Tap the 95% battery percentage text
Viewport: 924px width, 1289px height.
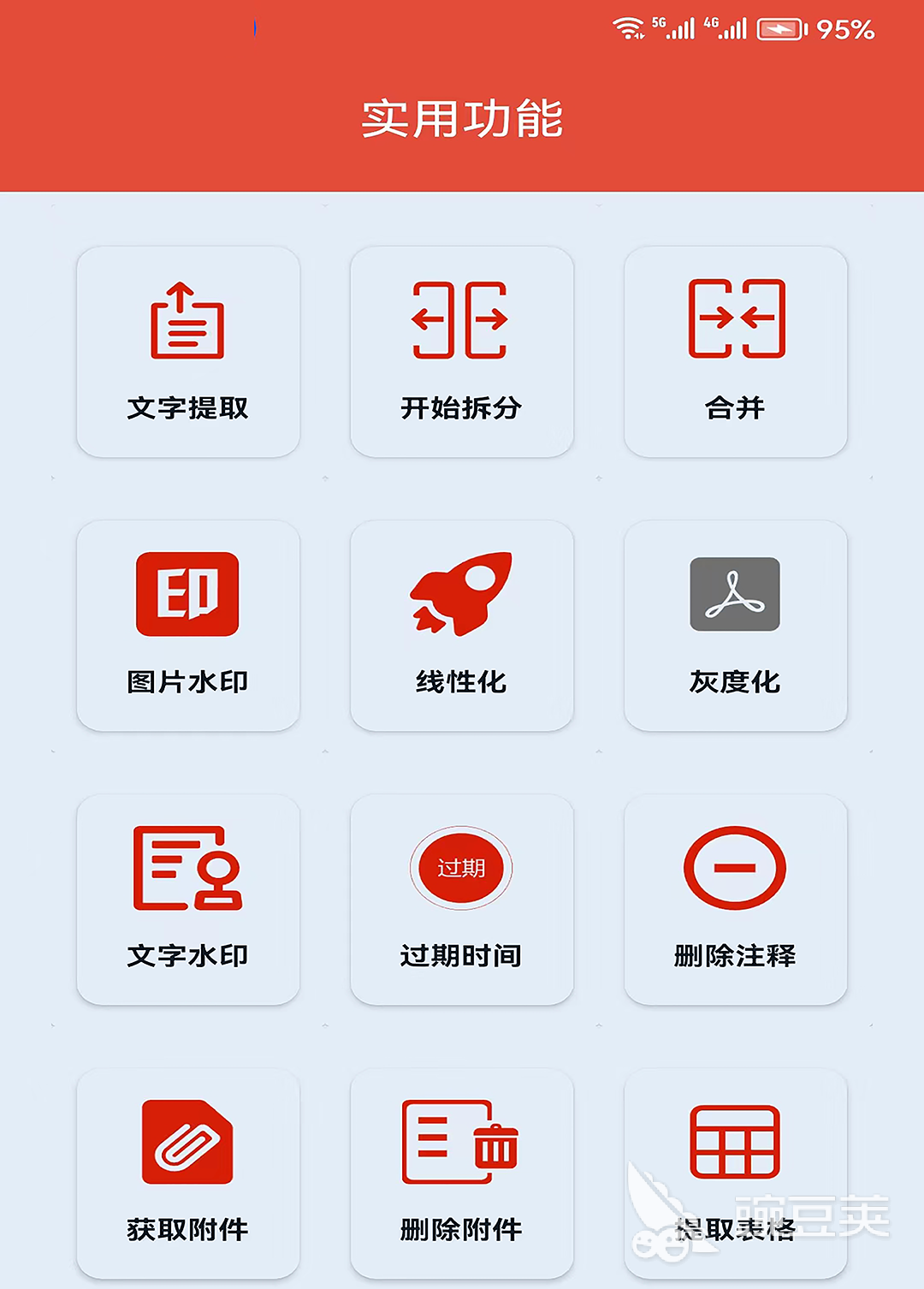click(x=844, y=31)
